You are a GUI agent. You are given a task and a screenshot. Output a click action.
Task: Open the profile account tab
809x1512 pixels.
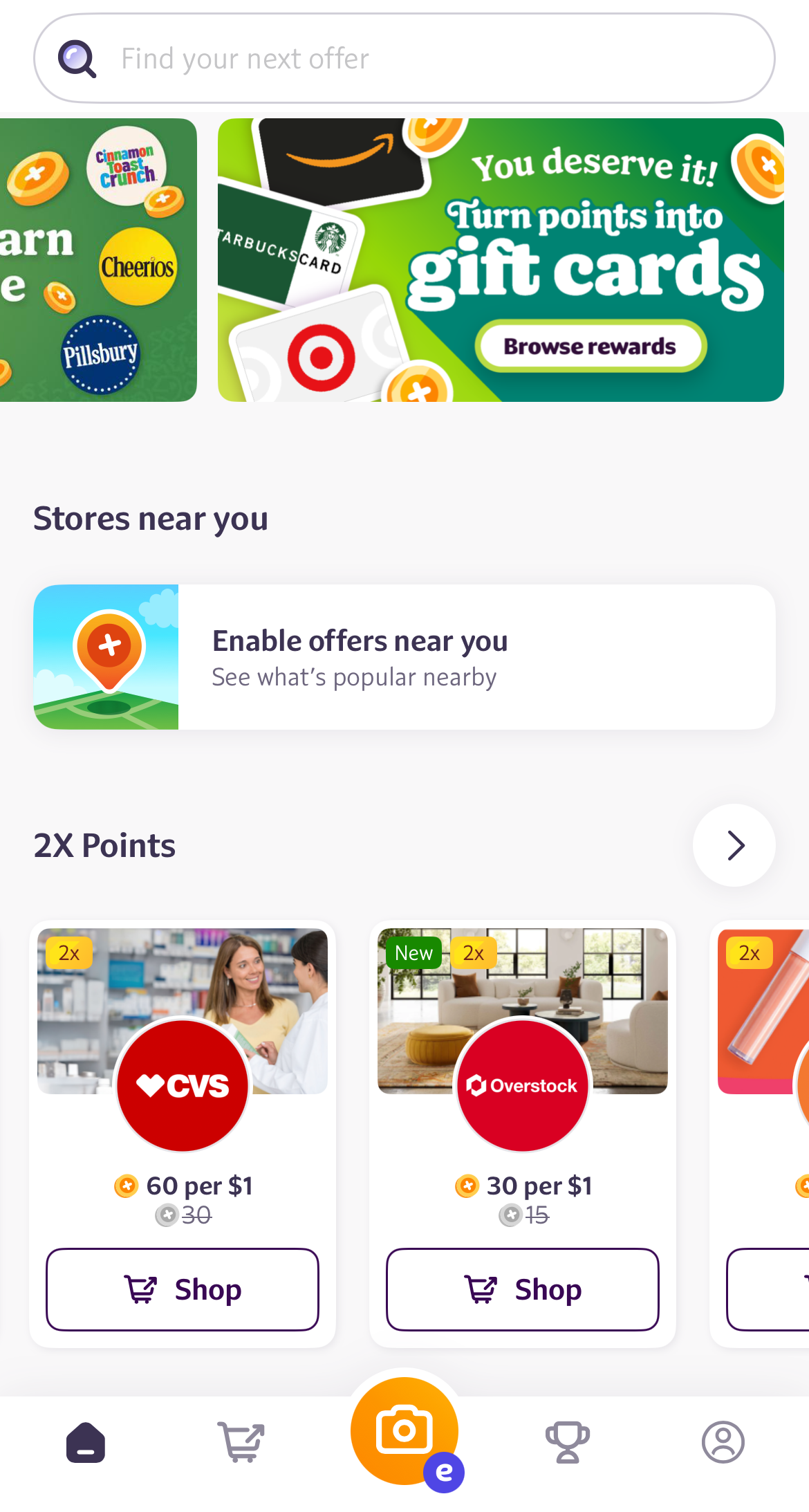pos(723,1443)
